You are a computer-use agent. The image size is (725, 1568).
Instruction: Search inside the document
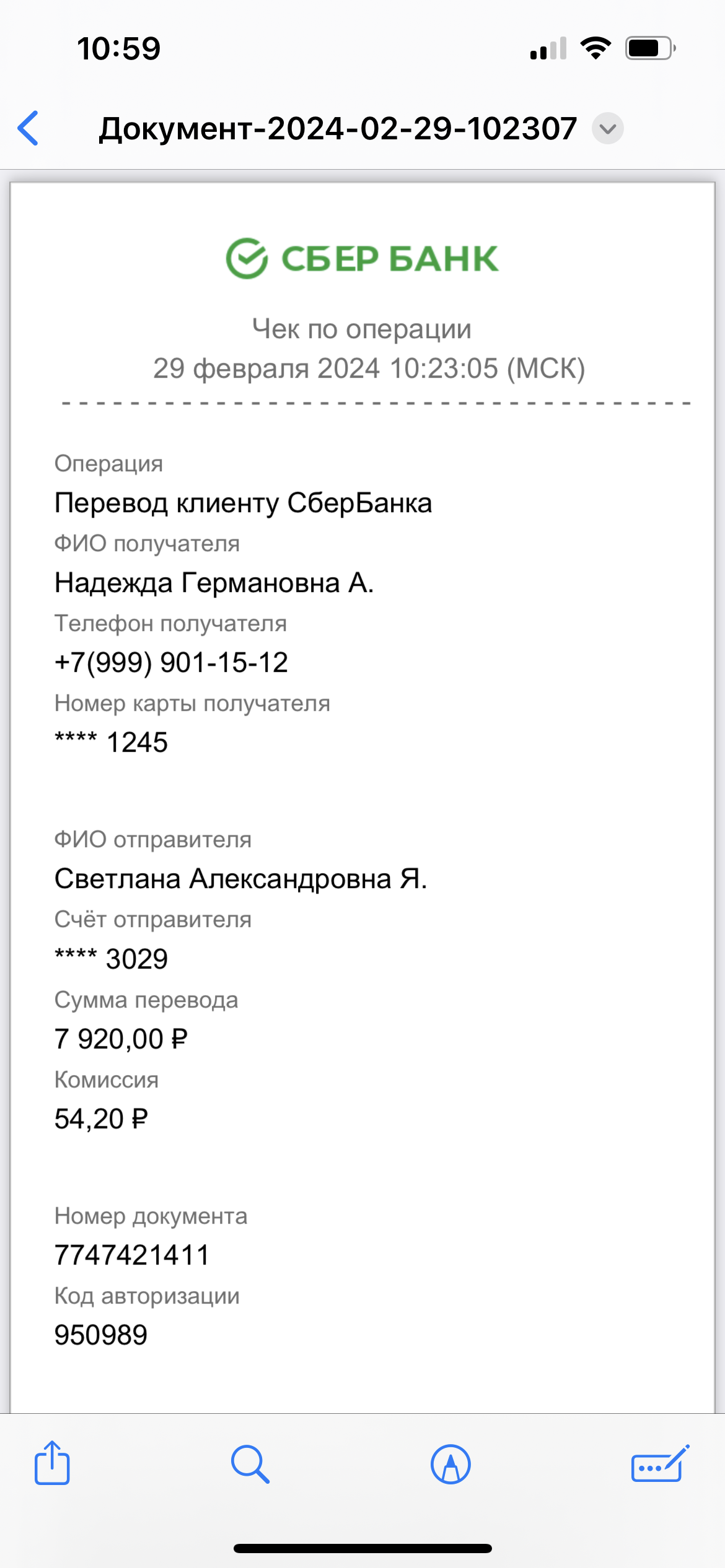[x=250, y=1464]
